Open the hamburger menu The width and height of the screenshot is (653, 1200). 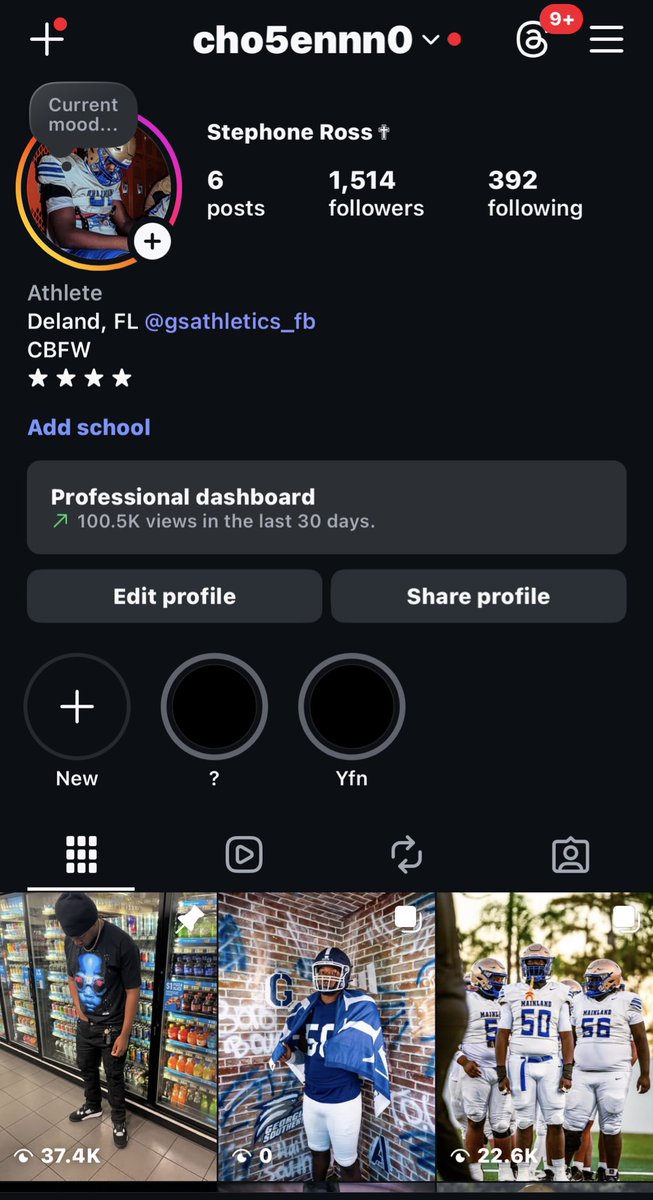click(606, 40)
